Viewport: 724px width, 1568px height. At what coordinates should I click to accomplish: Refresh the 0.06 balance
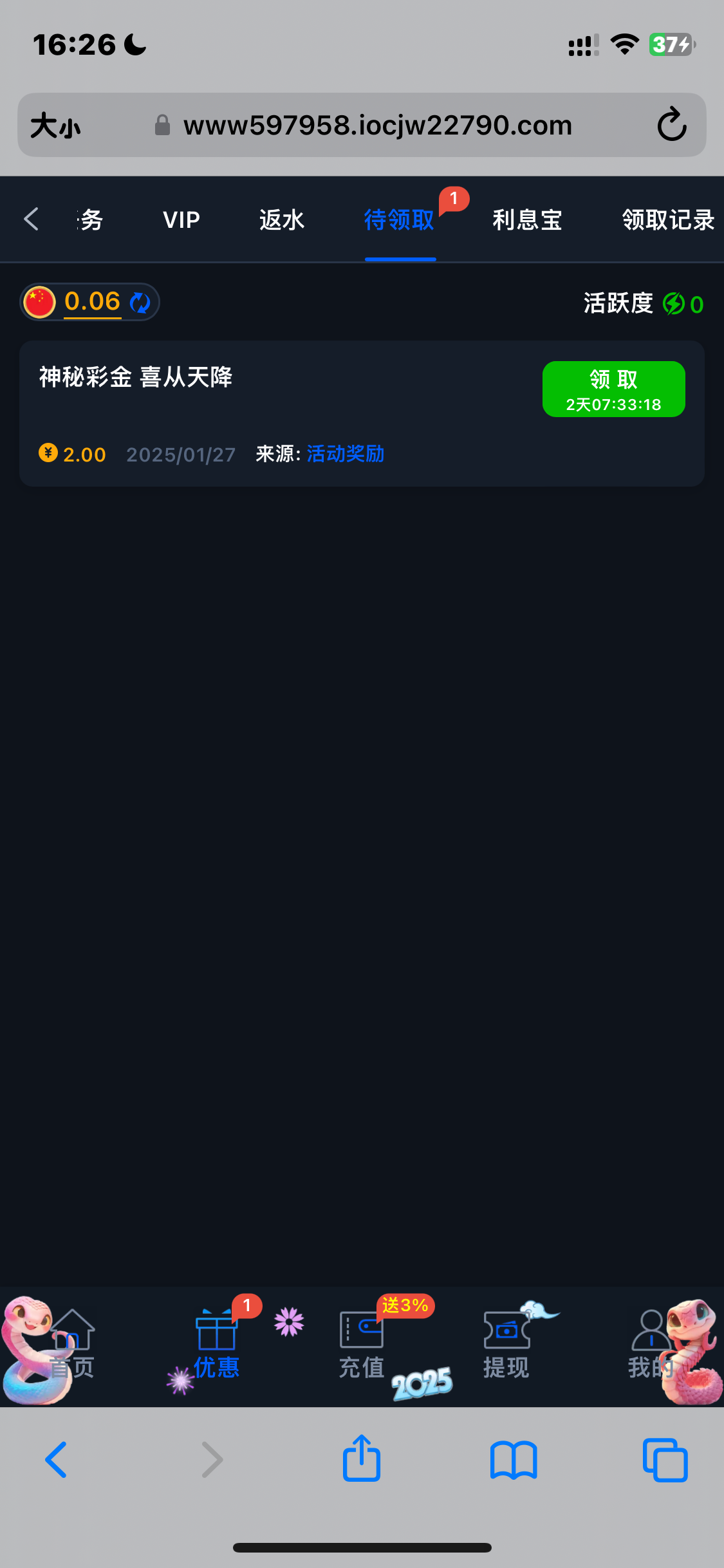pyautogui.click(x=140, y=302)
